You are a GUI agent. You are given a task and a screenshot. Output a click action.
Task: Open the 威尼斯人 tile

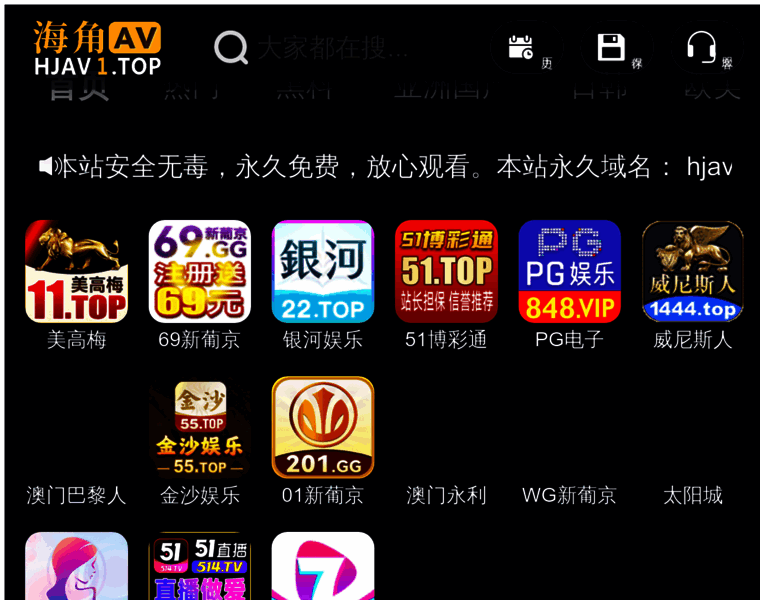coord(692,272)
